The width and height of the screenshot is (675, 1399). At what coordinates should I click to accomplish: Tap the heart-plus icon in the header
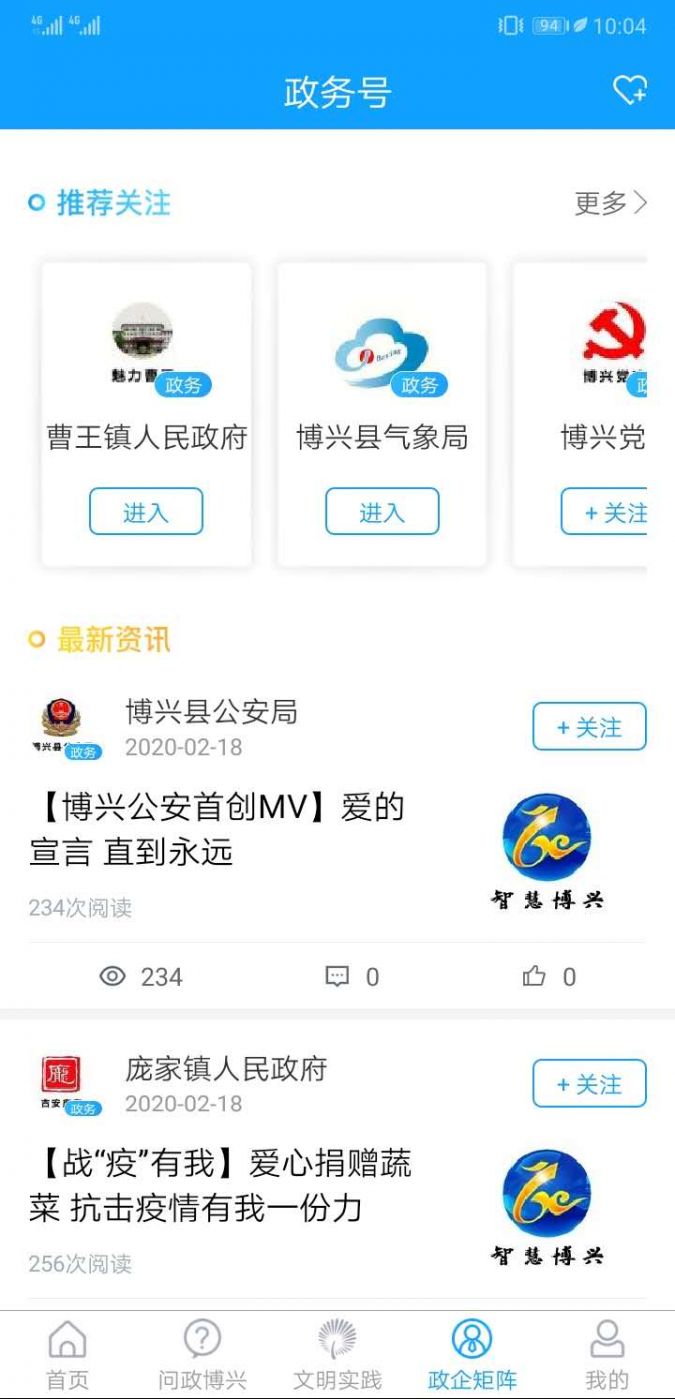coord(630,90)
